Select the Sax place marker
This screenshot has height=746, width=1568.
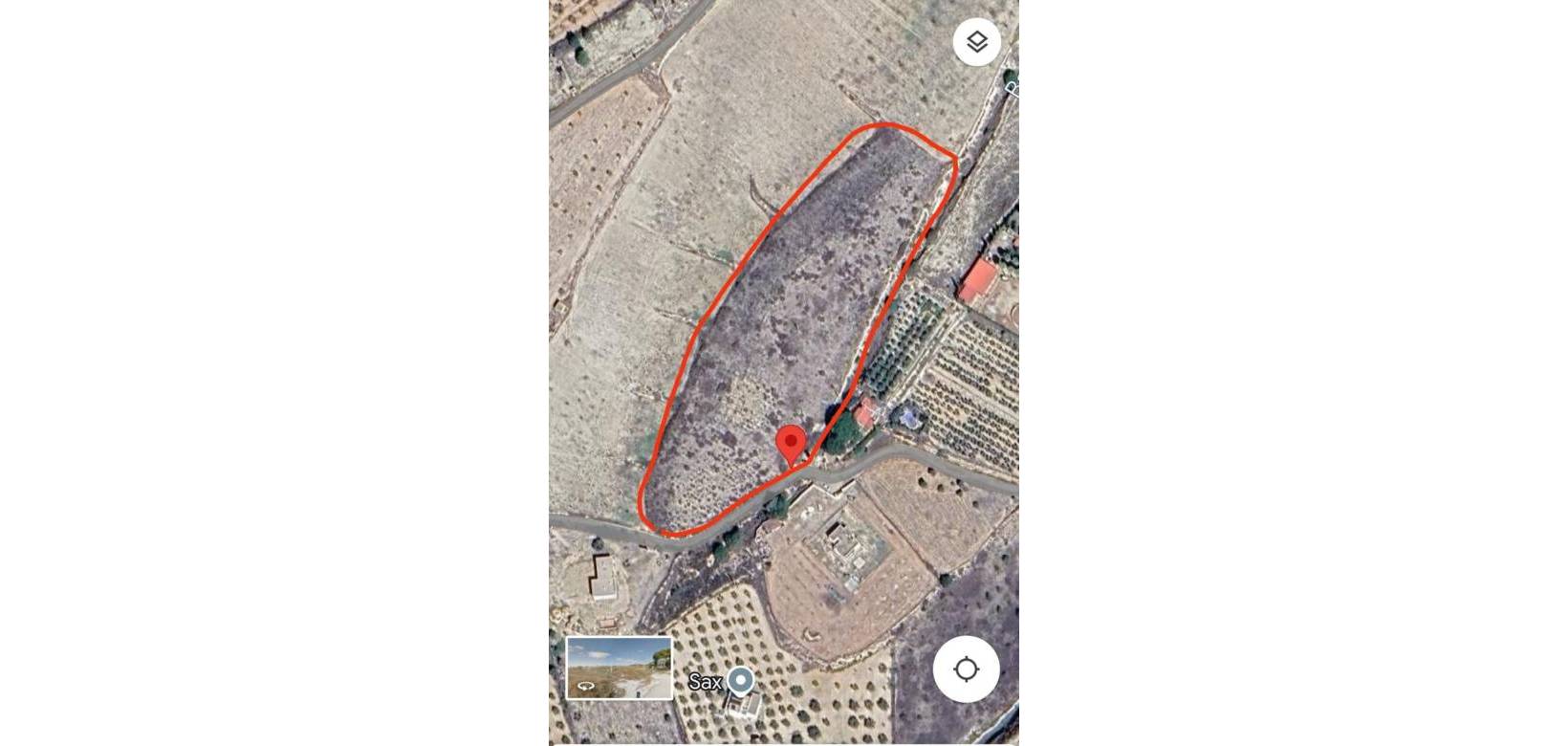click(740, 681)
